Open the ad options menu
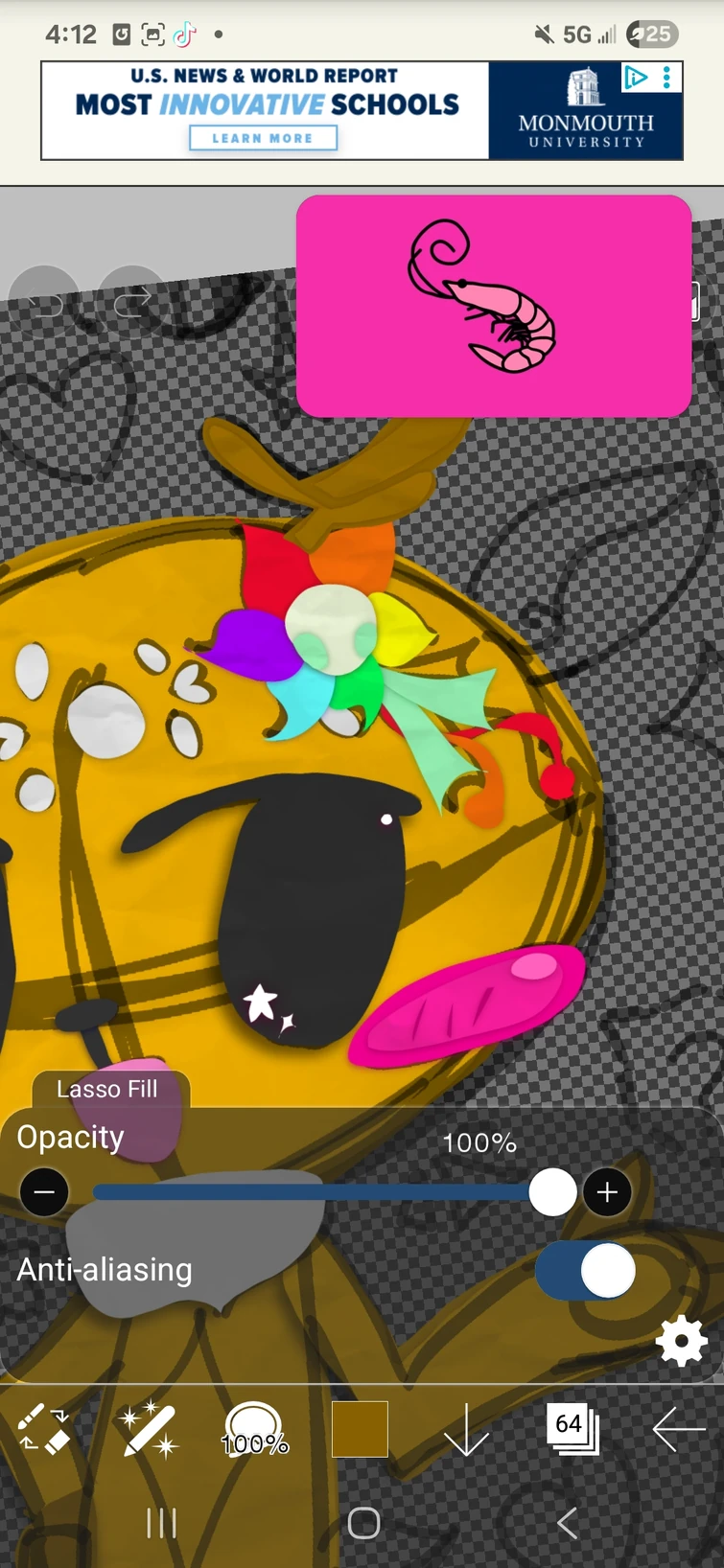 (667, 78)
